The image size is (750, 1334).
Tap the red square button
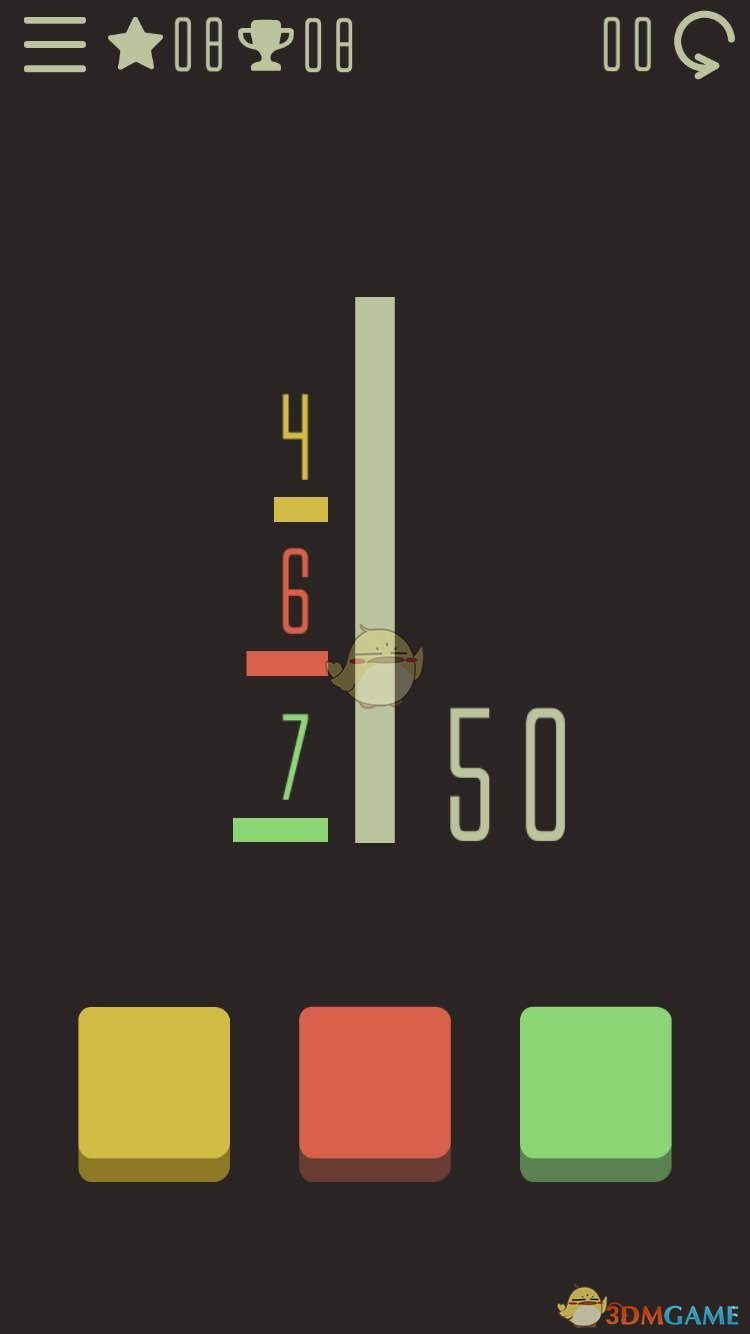click(375, 1086)
